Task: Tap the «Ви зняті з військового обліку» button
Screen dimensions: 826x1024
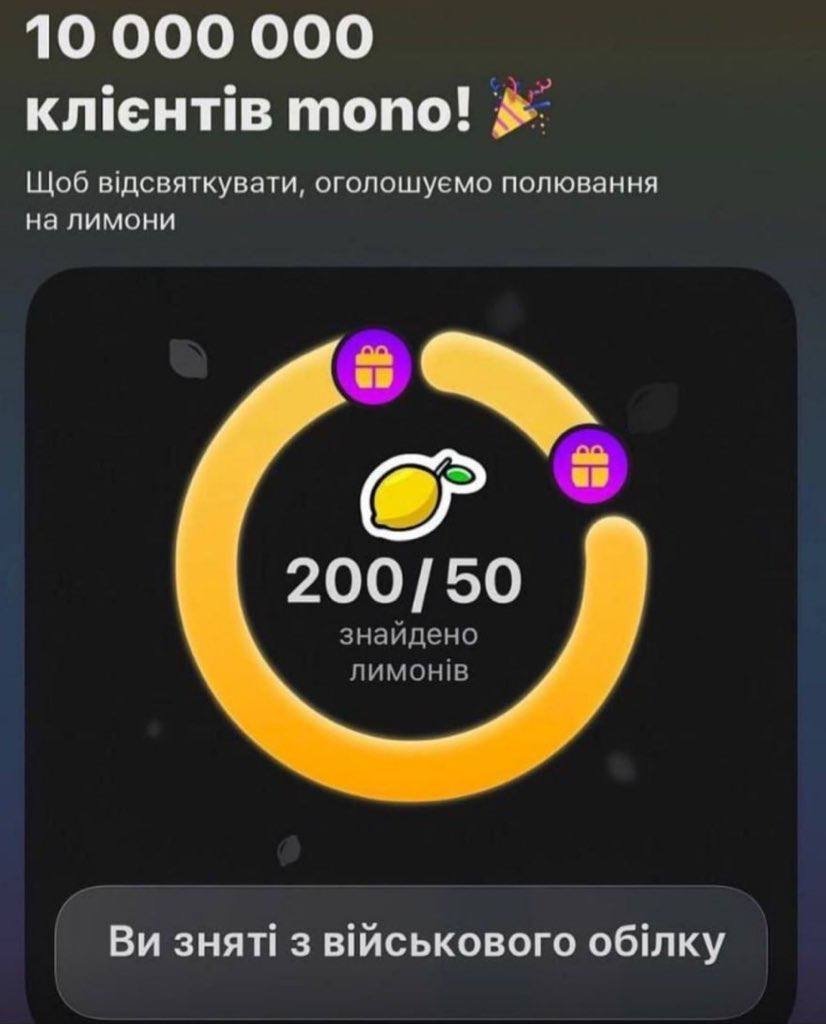Action: click(412, 944)
